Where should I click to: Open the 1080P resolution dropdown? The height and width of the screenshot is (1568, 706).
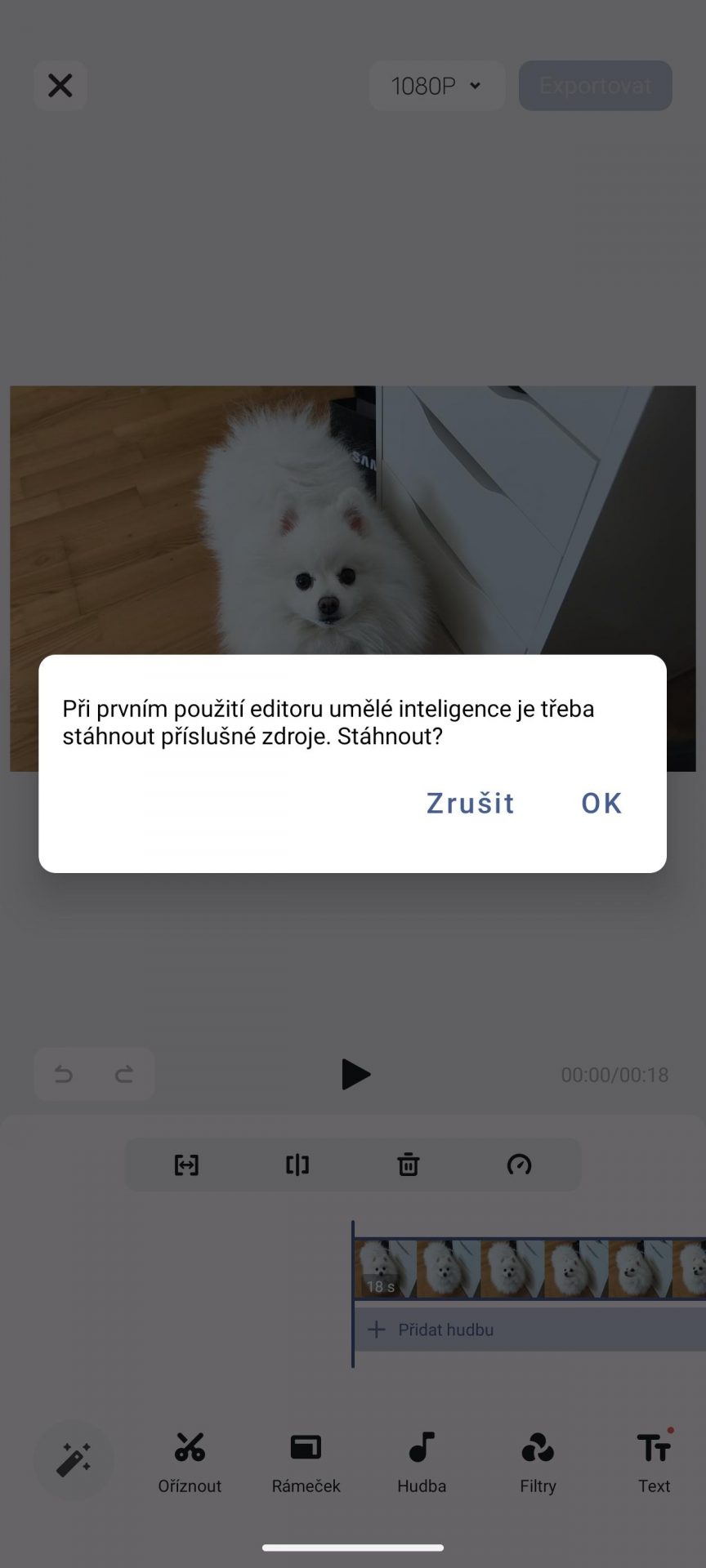tap(437, 86)
